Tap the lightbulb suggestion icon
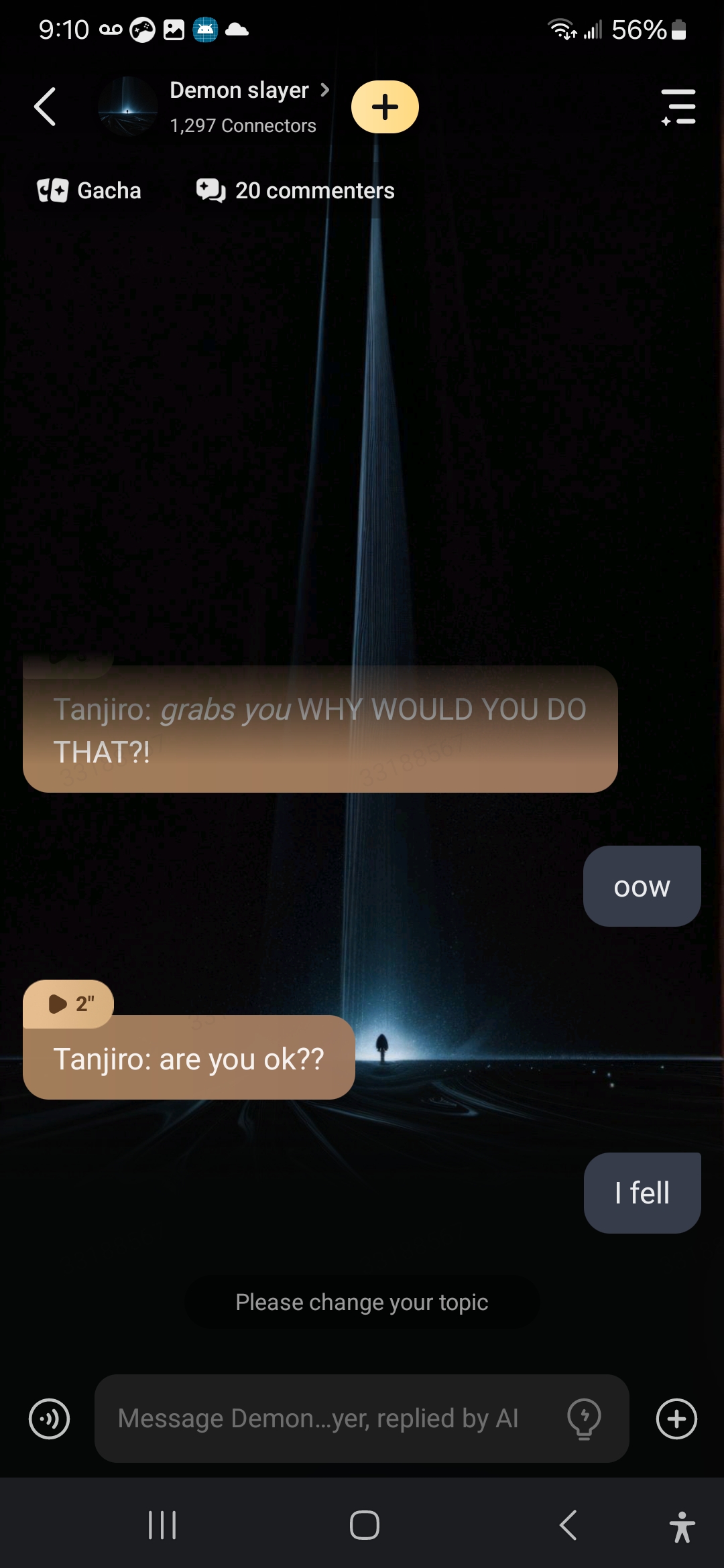The image size is (724, 1568). 584,1419
